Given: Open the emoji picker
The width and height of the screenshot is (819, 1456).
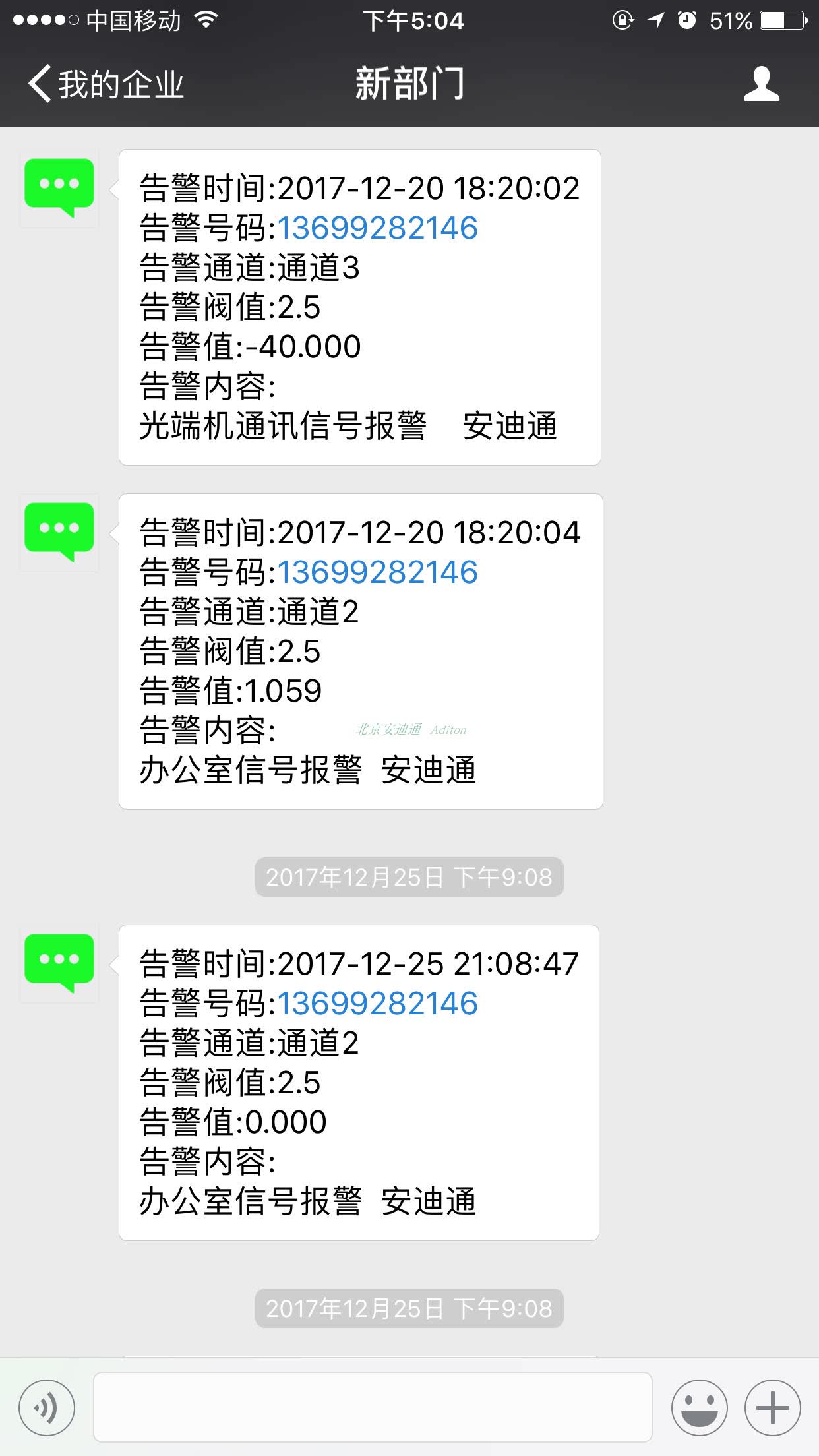Looking at the screenshot, I should click(699, 1408).
